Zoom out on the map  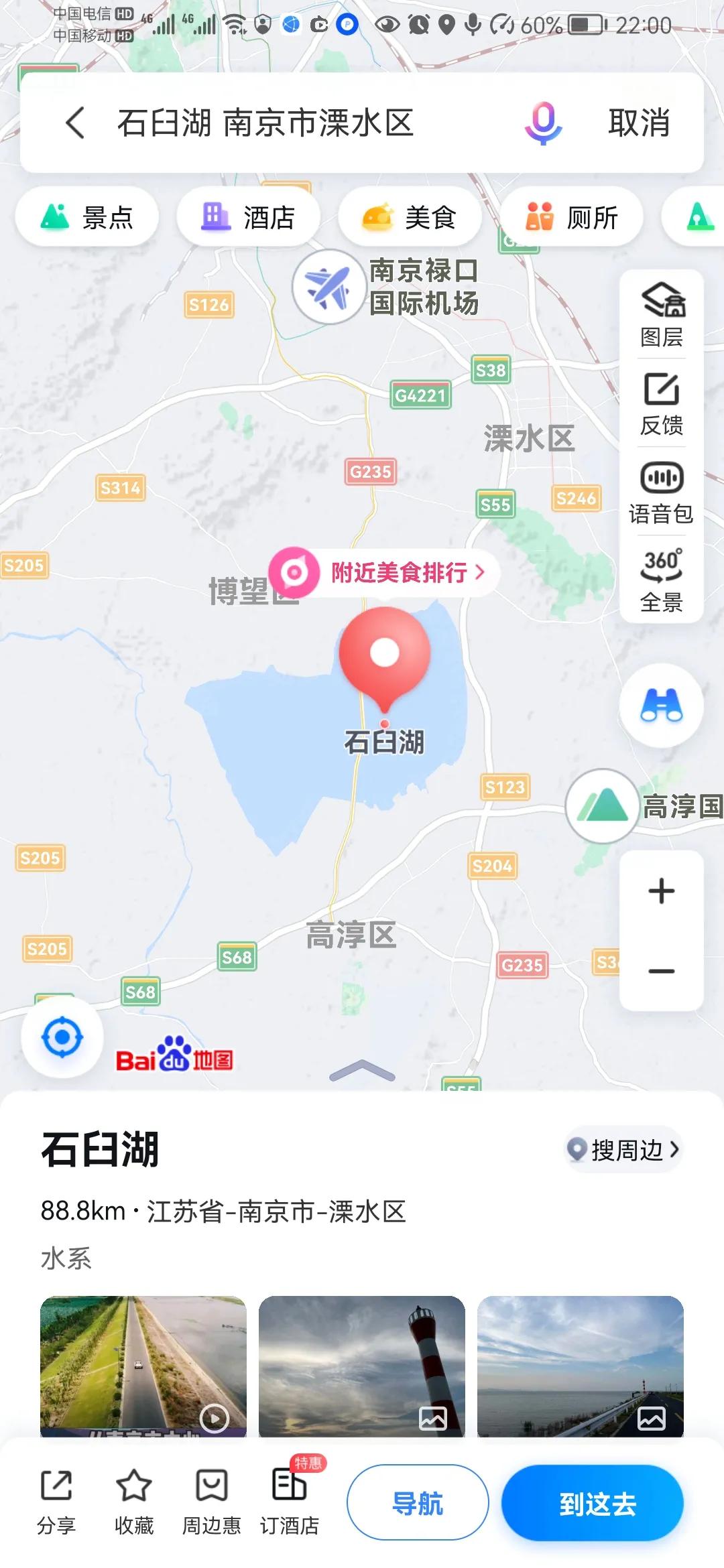click(x=662, y=971)
